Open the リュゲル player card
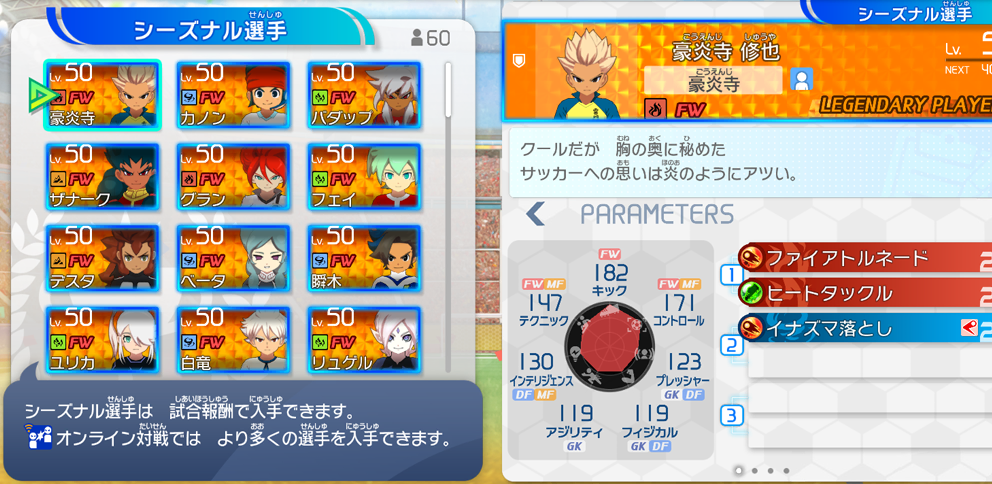992x484 pixels. pos(364,340)
